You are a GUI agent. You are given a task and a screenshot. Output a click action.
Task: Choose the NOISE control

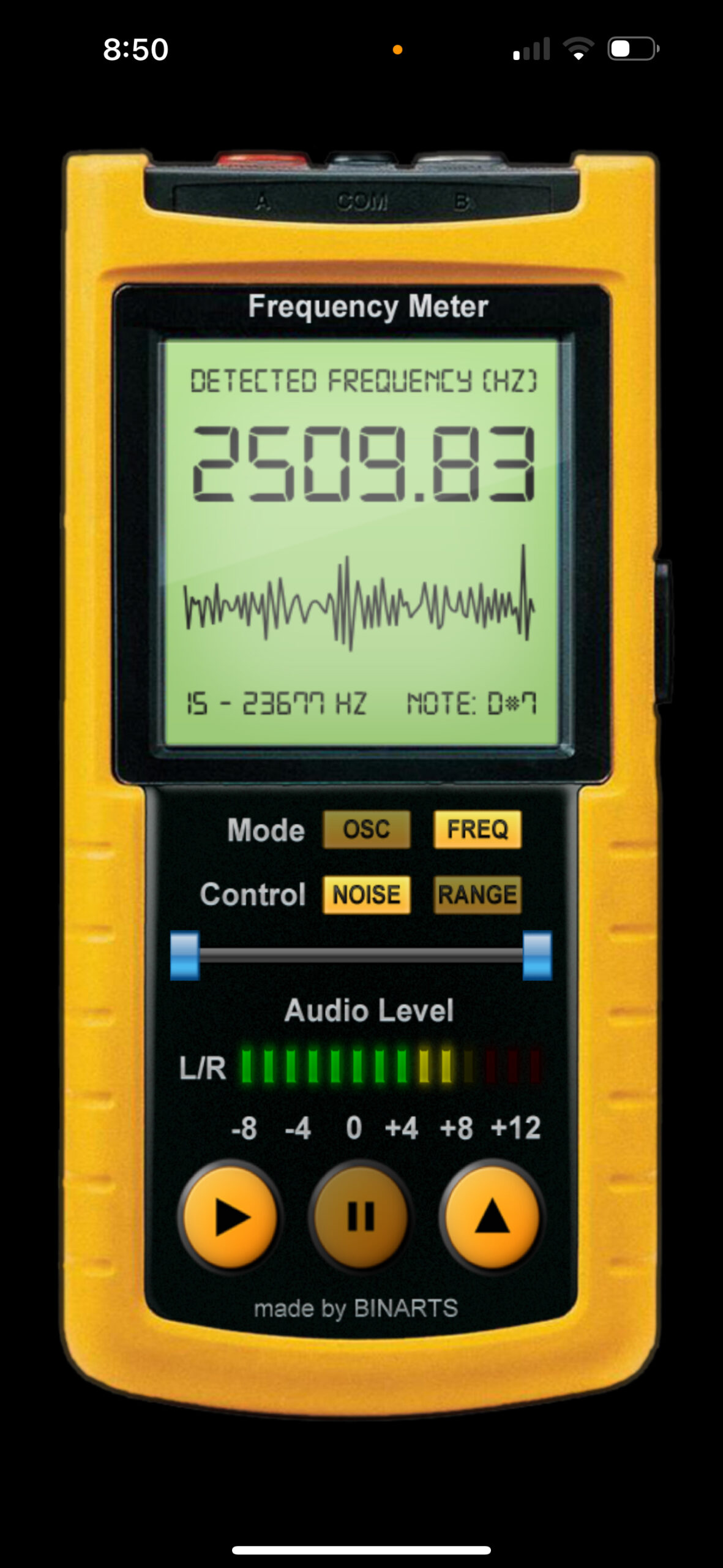[x=367, y=895]
